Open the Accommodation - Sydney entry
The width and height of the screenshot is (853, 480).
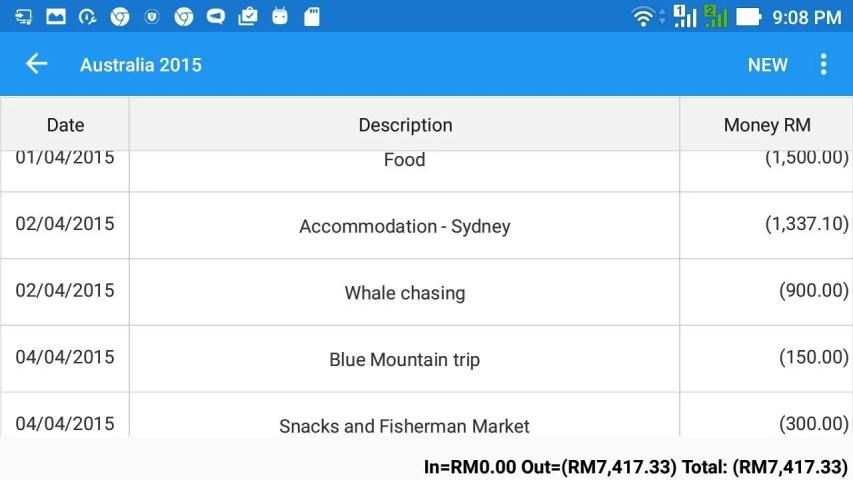point(404,226)
